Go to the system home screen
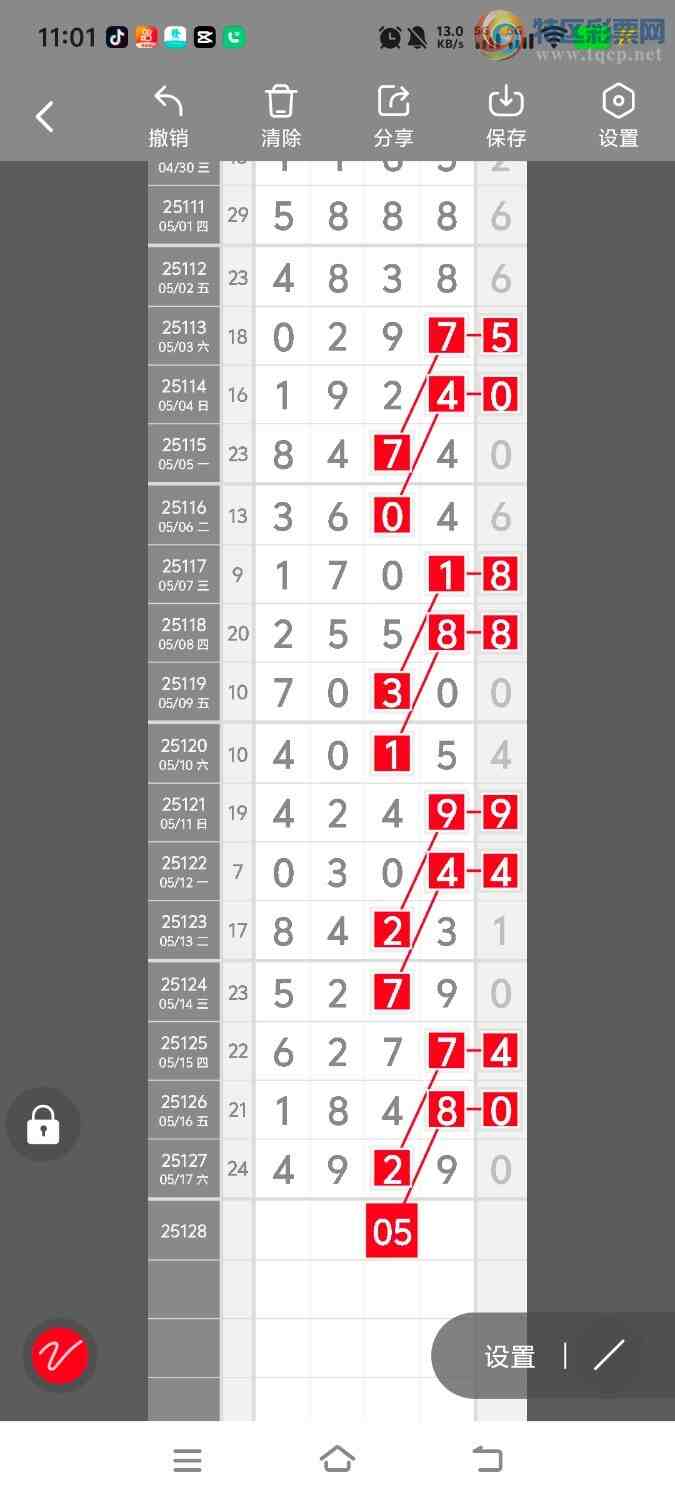675x1500 pixels. (x=337, y=1459)
